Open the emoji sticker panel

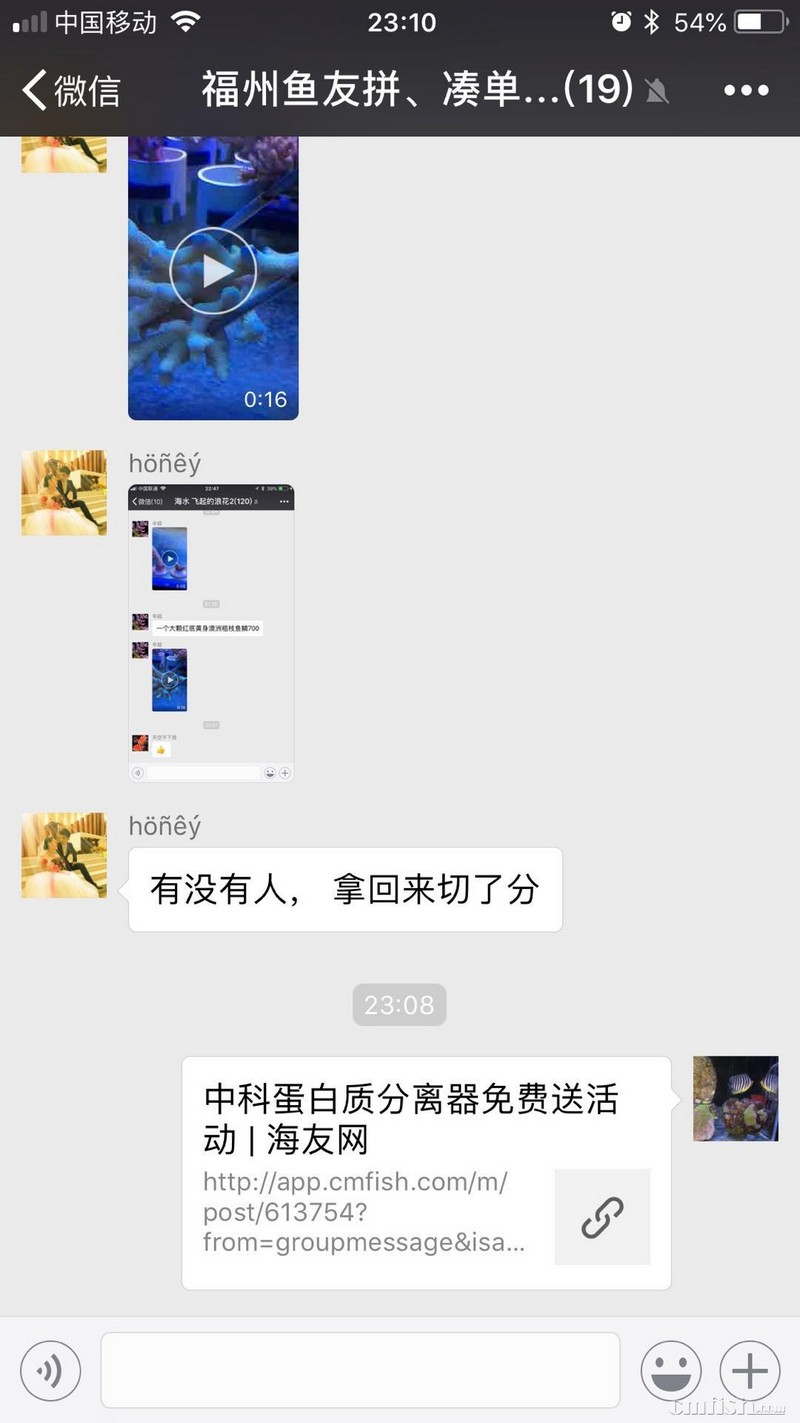point(671,1370)
